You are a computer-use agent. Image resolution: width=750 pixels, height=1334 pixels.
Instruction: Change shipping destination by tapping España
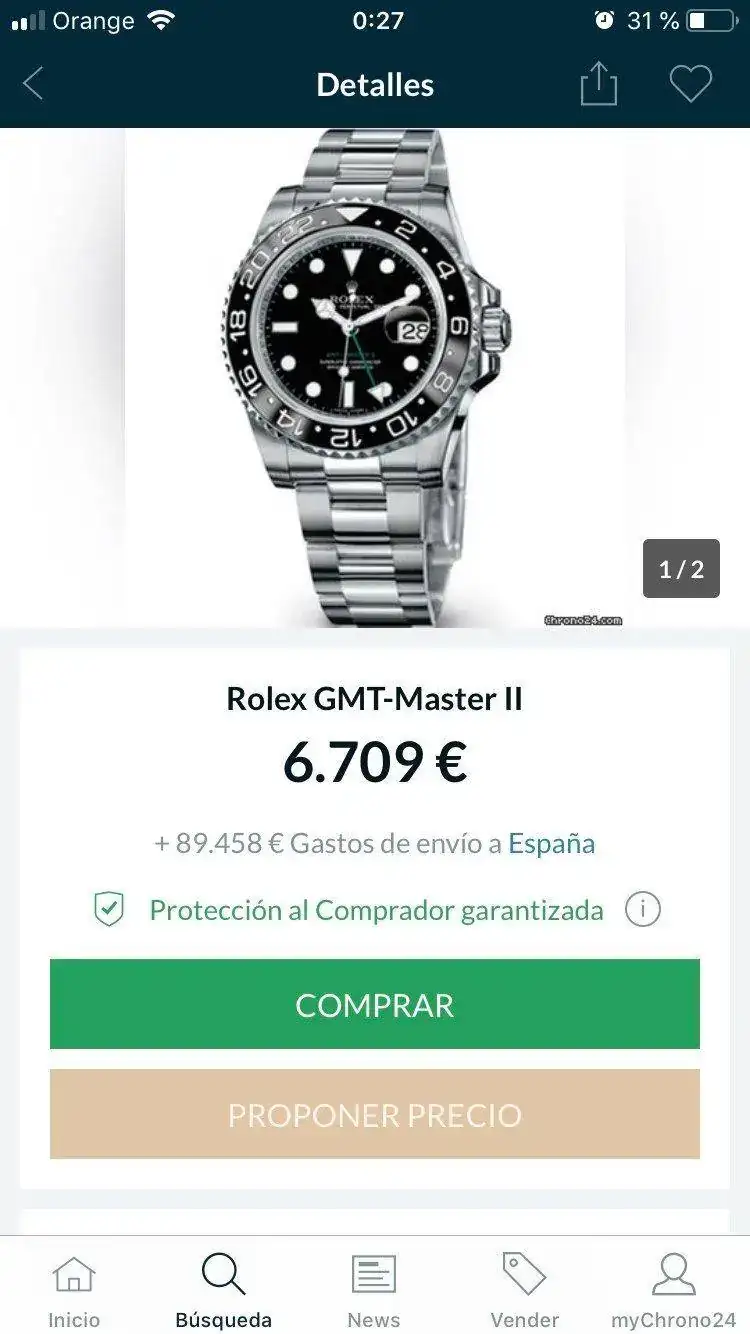[x=551, y=843]
